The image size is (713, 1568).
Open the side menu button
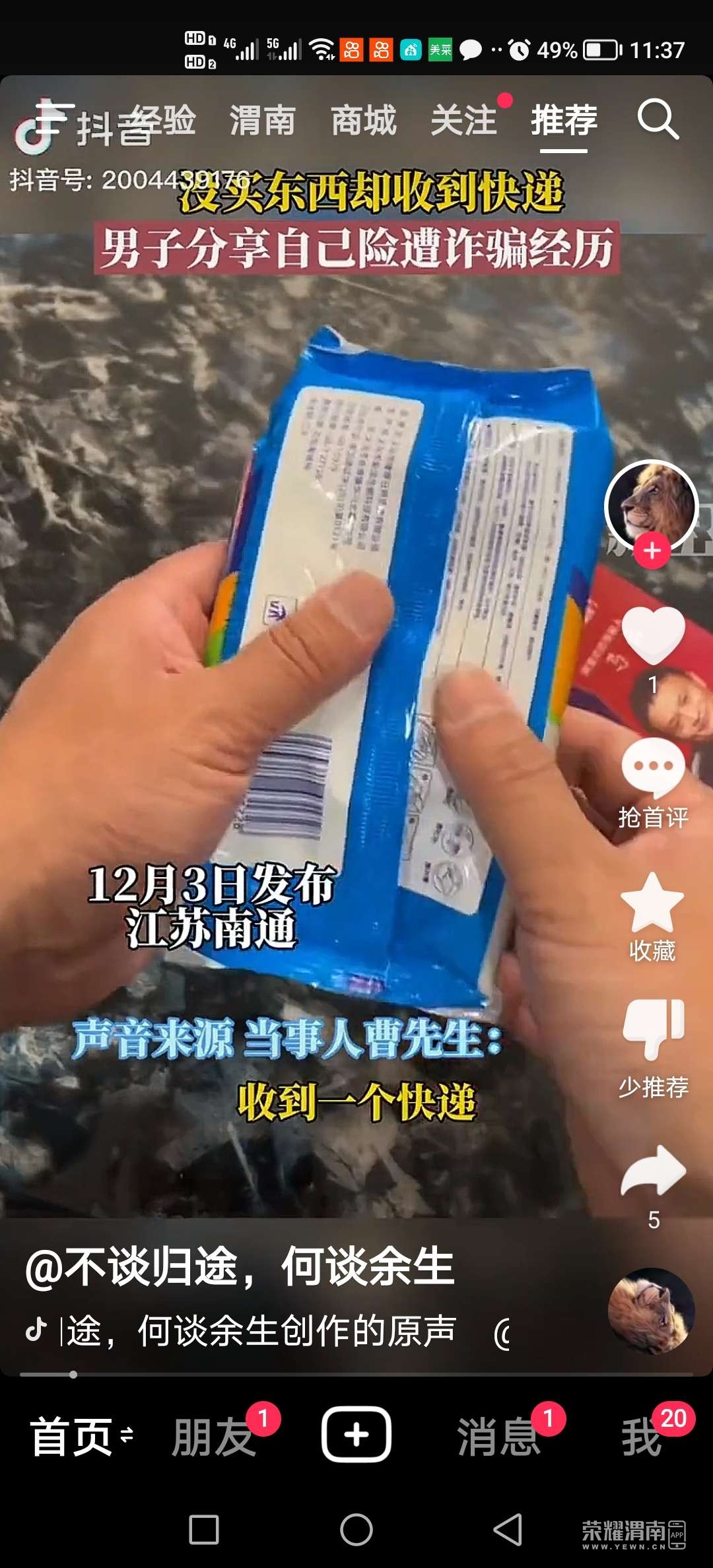(54, 119)
